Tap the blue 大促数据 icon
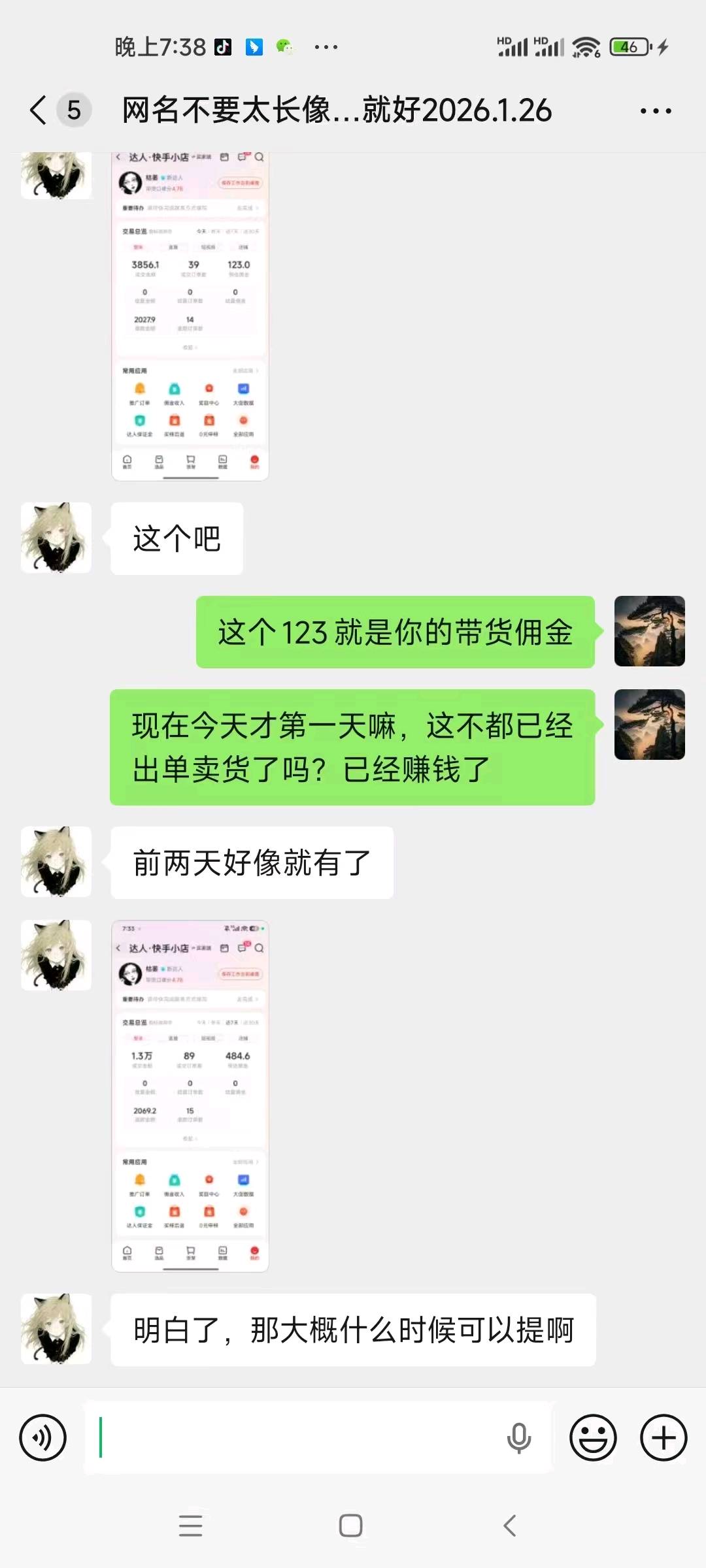The image size is (706, 1568). [243, 389]
